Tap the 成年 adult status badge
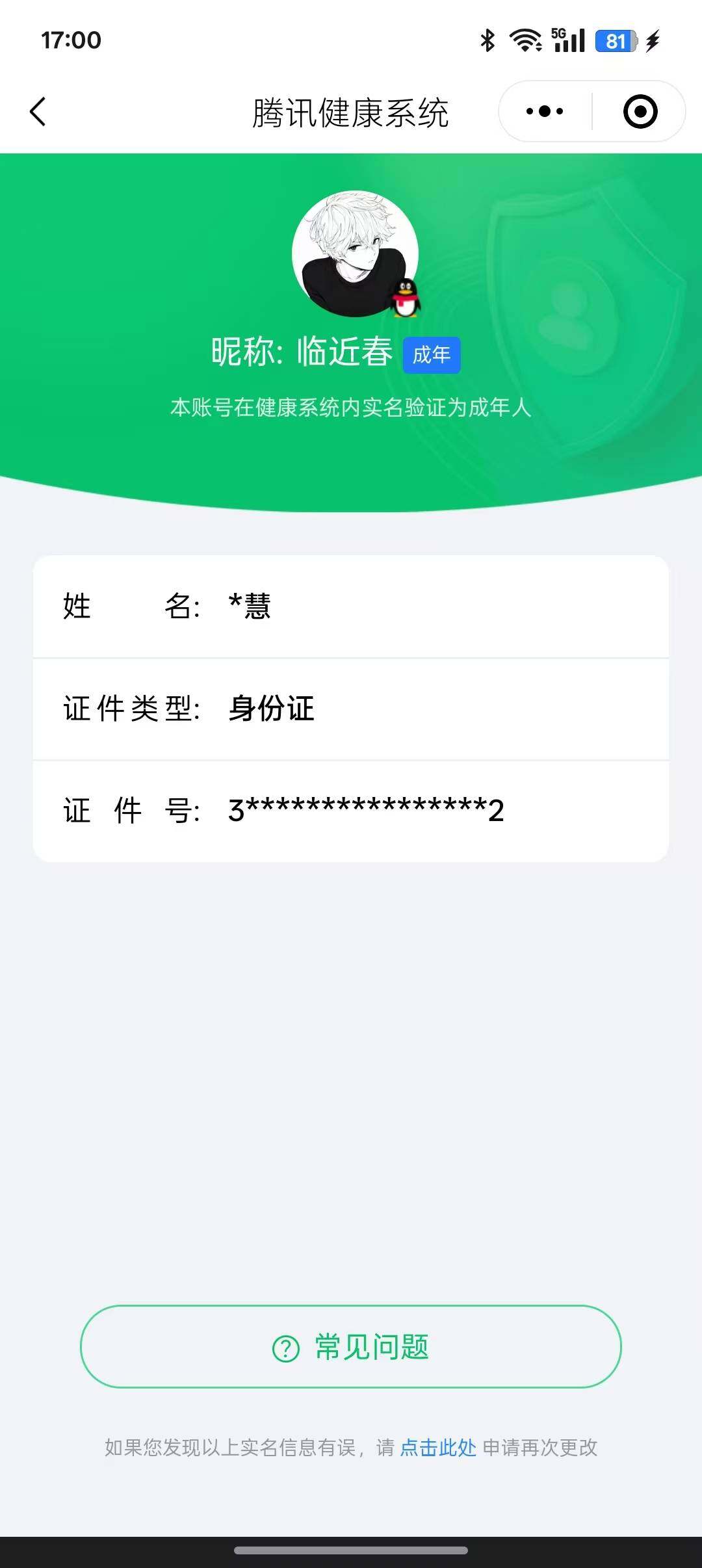 click(x=432, y=356)
